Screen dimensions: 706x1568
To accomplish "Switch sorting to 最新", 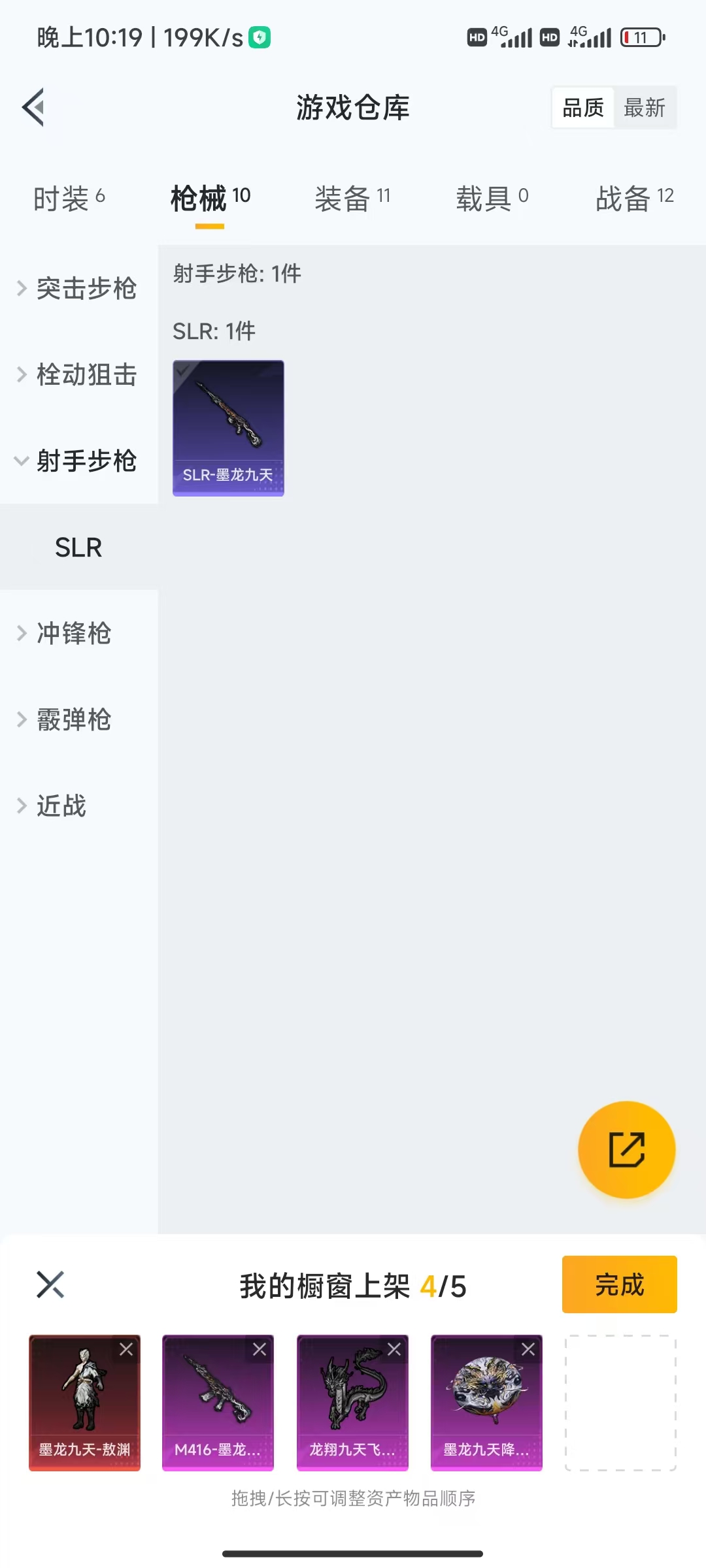I will tap(645, 108).
